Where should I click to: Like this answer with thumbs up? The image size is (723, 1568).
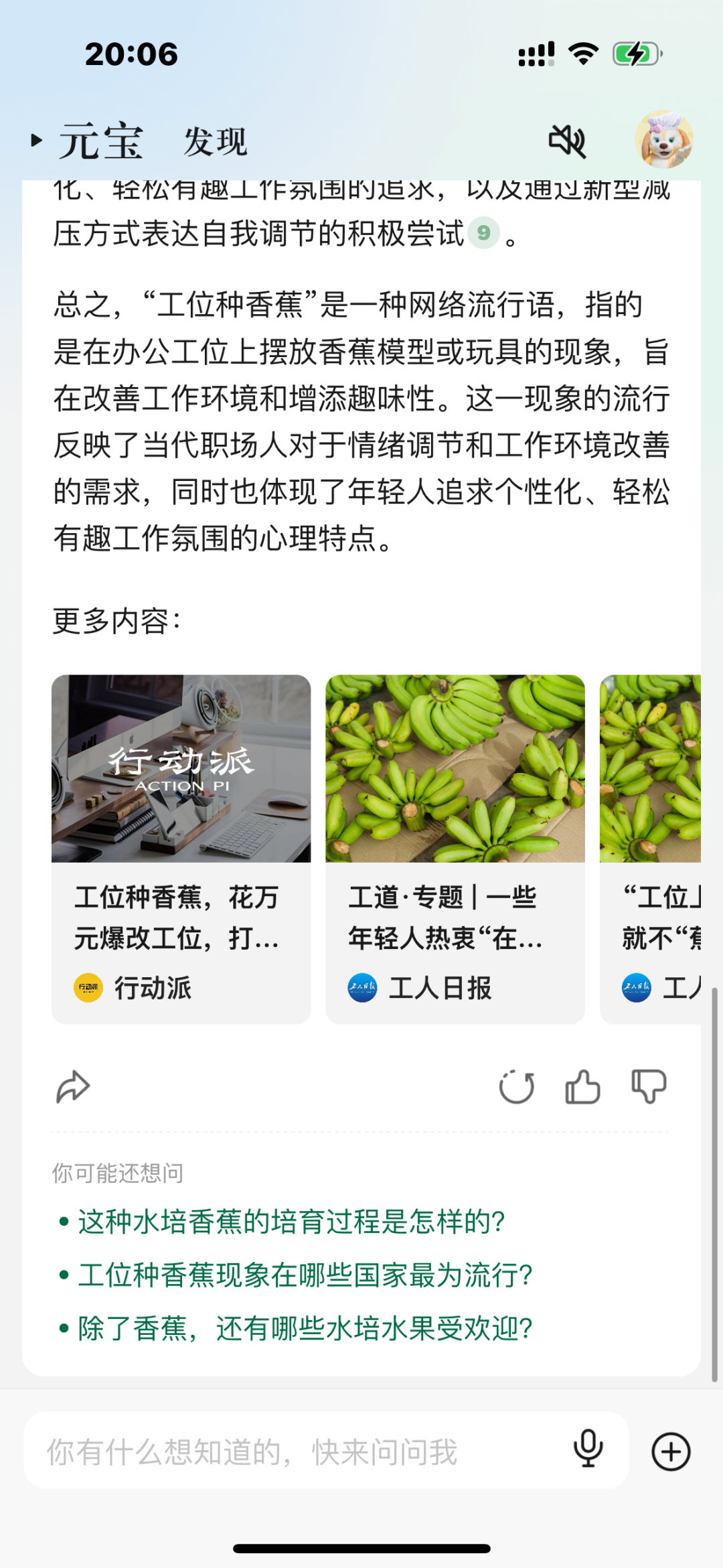point(582,1086)
